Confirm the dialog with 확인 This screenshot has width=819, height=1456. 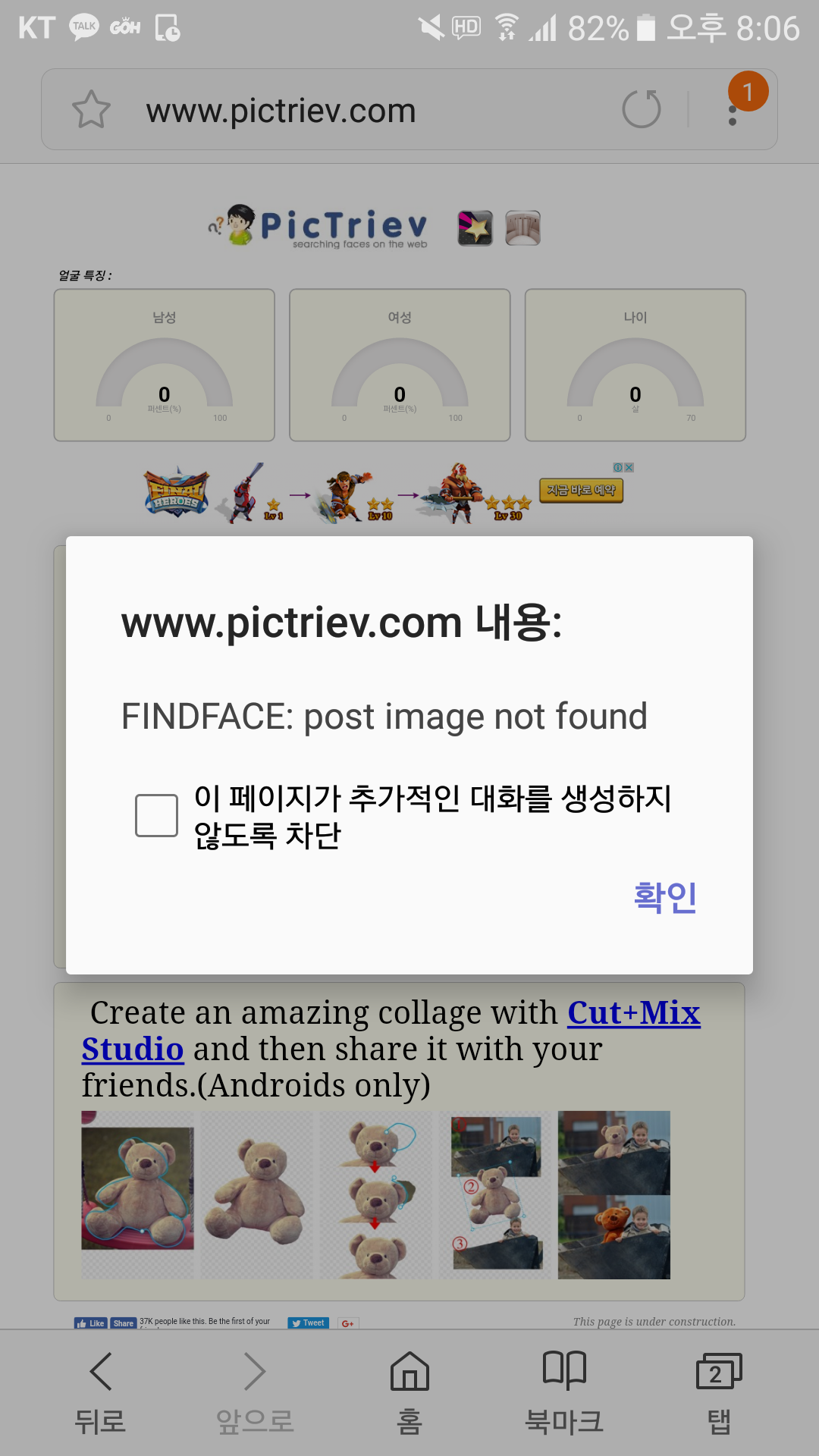pyautogui.click(x=665, y=897)
